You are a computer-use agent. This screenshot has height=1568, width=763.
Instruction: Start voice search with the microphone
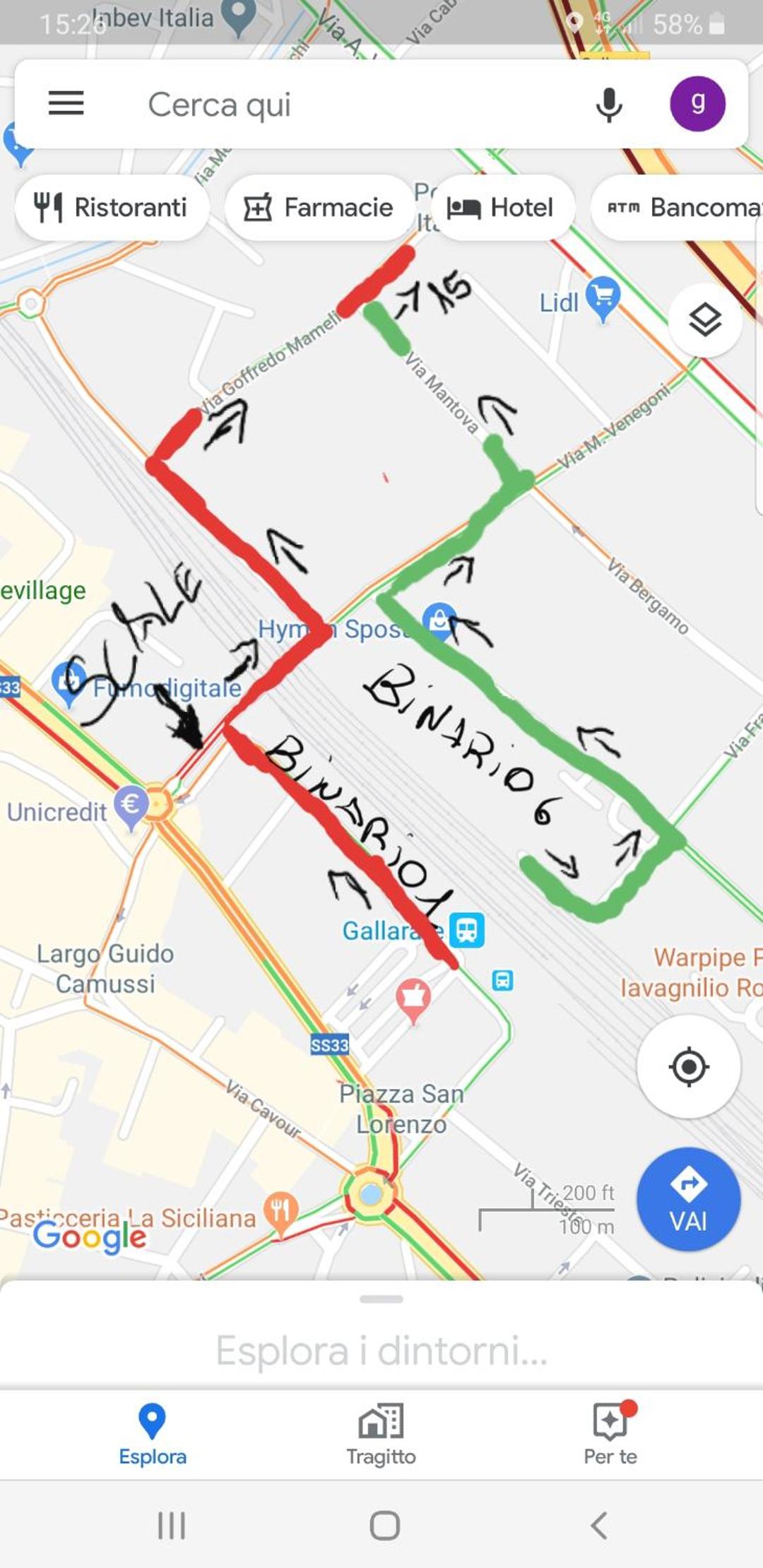608,105
